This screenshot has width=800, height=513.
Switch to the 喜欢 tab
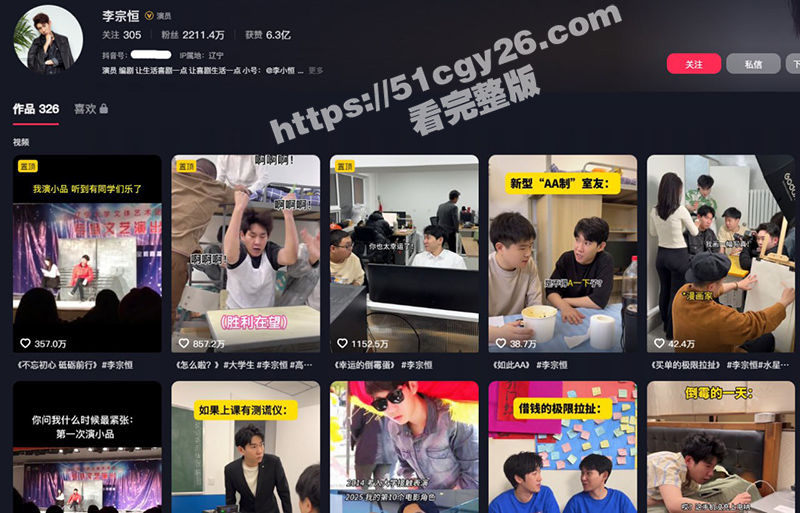[90, 109]
